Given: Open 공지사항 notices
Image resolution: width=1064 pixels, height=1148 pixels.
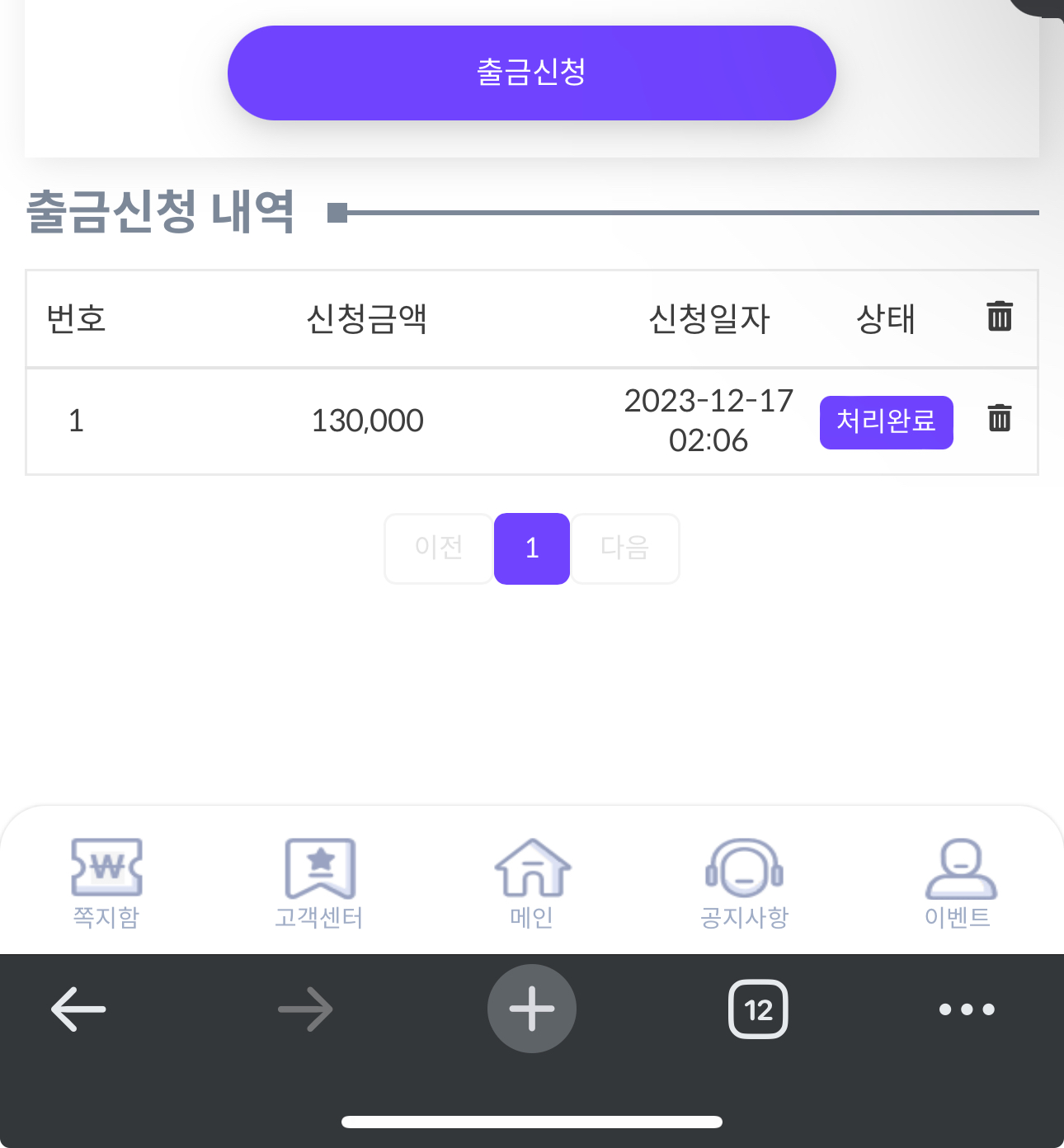Looking at the screenshot, I should pos(744,882).
